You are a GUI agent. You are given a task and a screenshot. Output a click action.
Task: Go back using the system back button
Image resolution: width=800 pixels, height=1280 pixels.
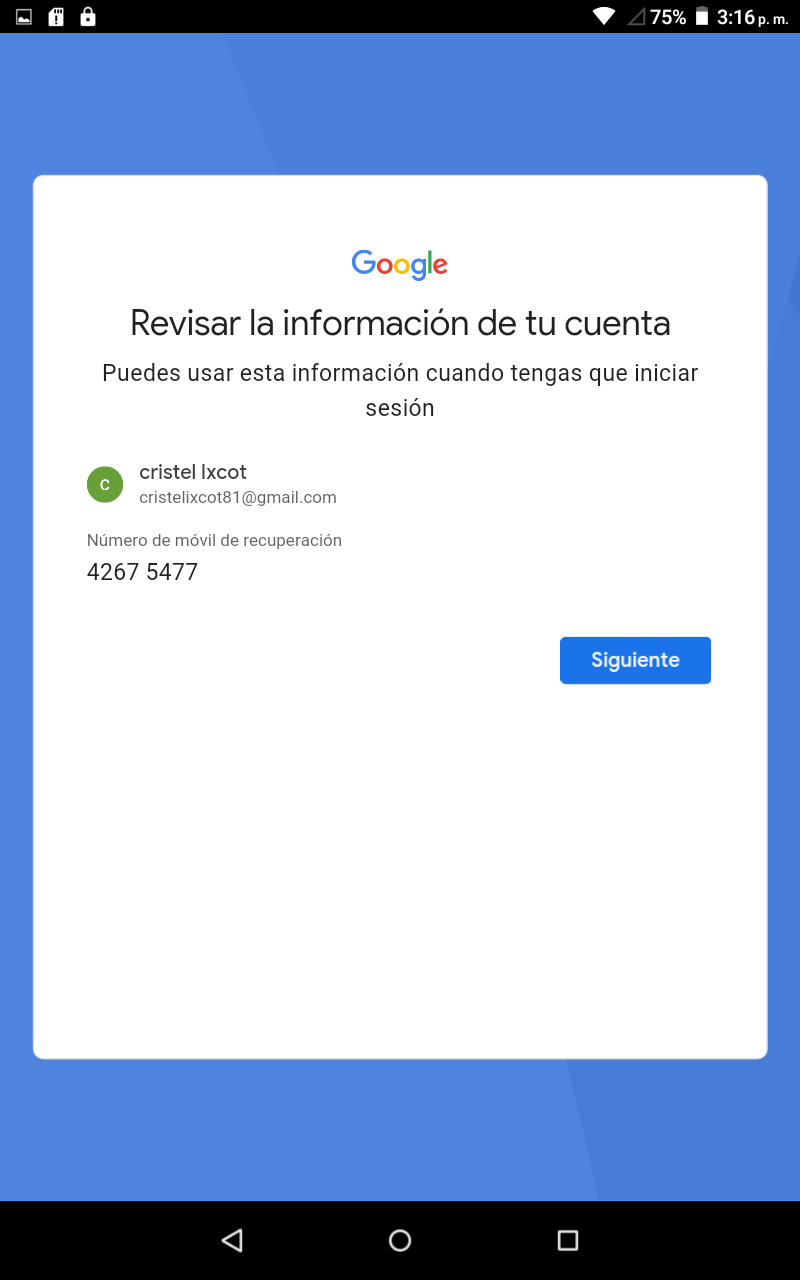point(232,1240)
